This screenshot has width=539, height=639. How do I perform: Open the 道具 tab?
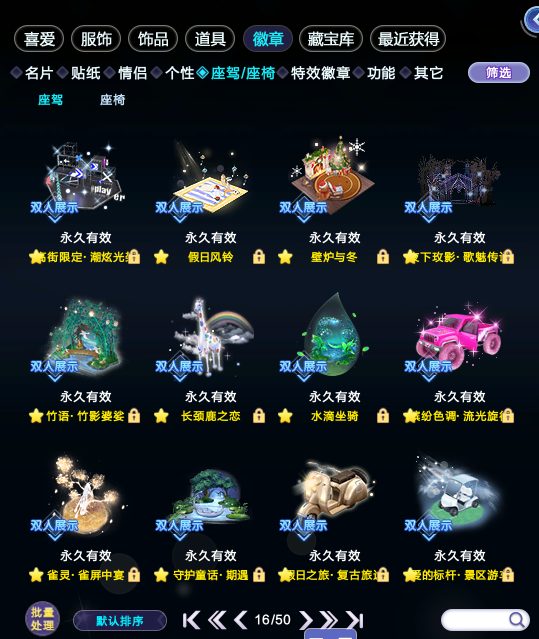click(x=210, y=39)
